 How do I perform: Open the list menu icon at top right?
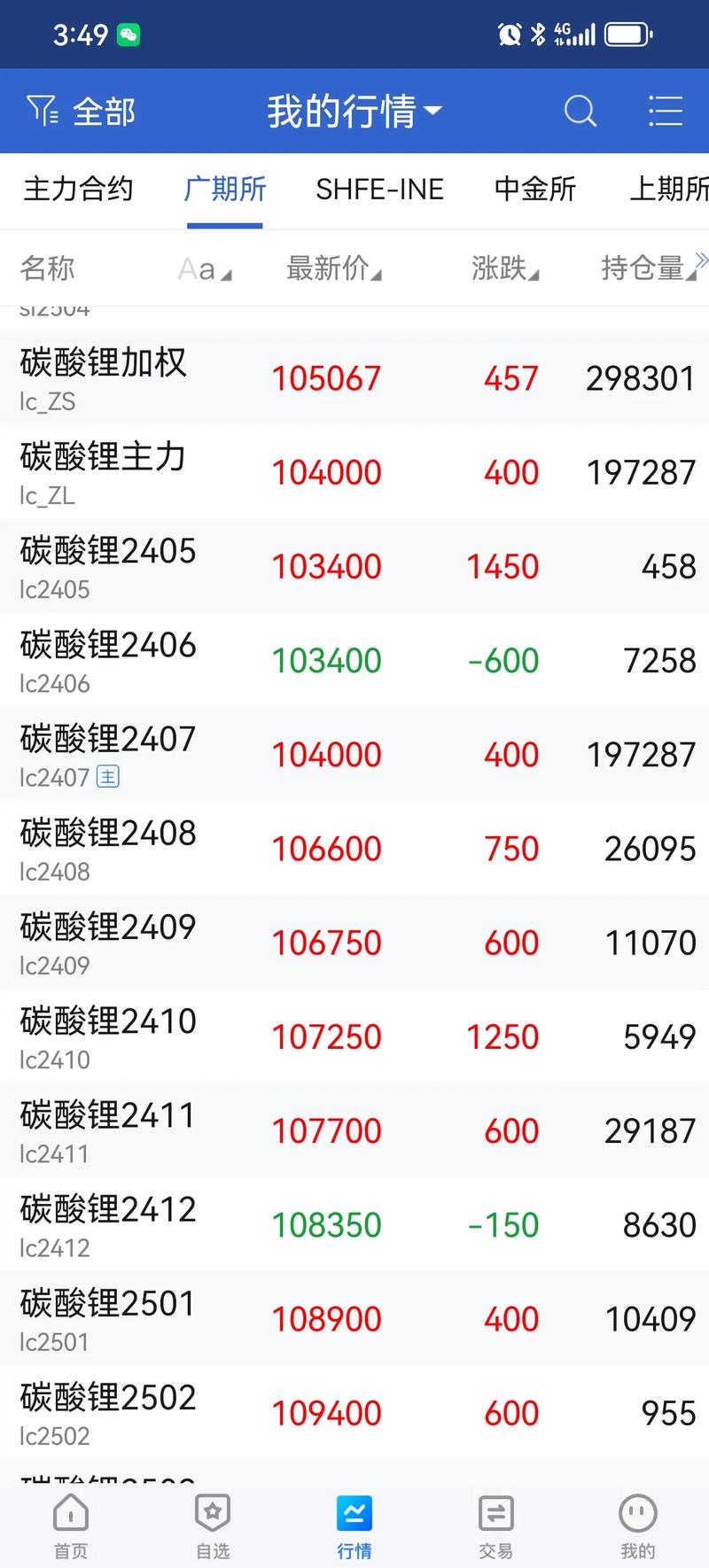pyautogui.click(x=666, y=111)
